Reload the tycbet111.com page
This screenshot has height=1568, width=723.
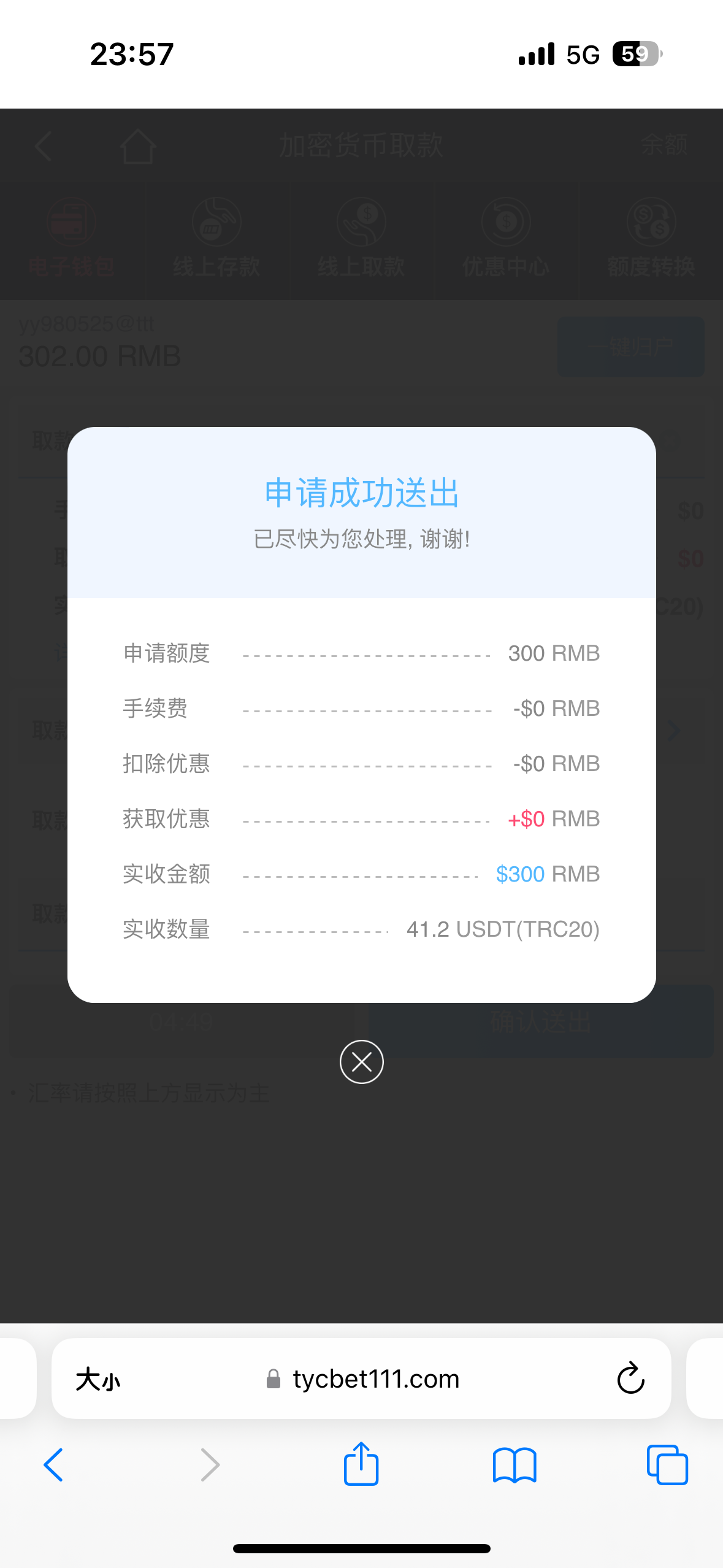630,1379
